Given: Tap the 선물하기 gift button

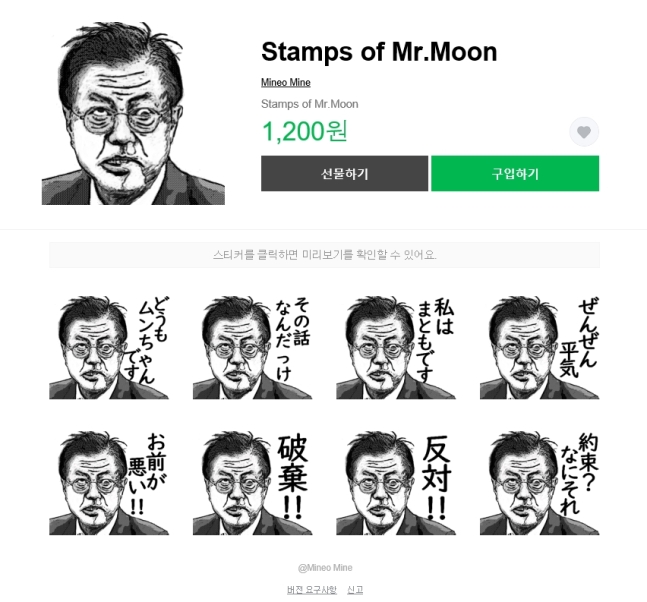Looking at the screenshot, I should (x=344, y=173).
